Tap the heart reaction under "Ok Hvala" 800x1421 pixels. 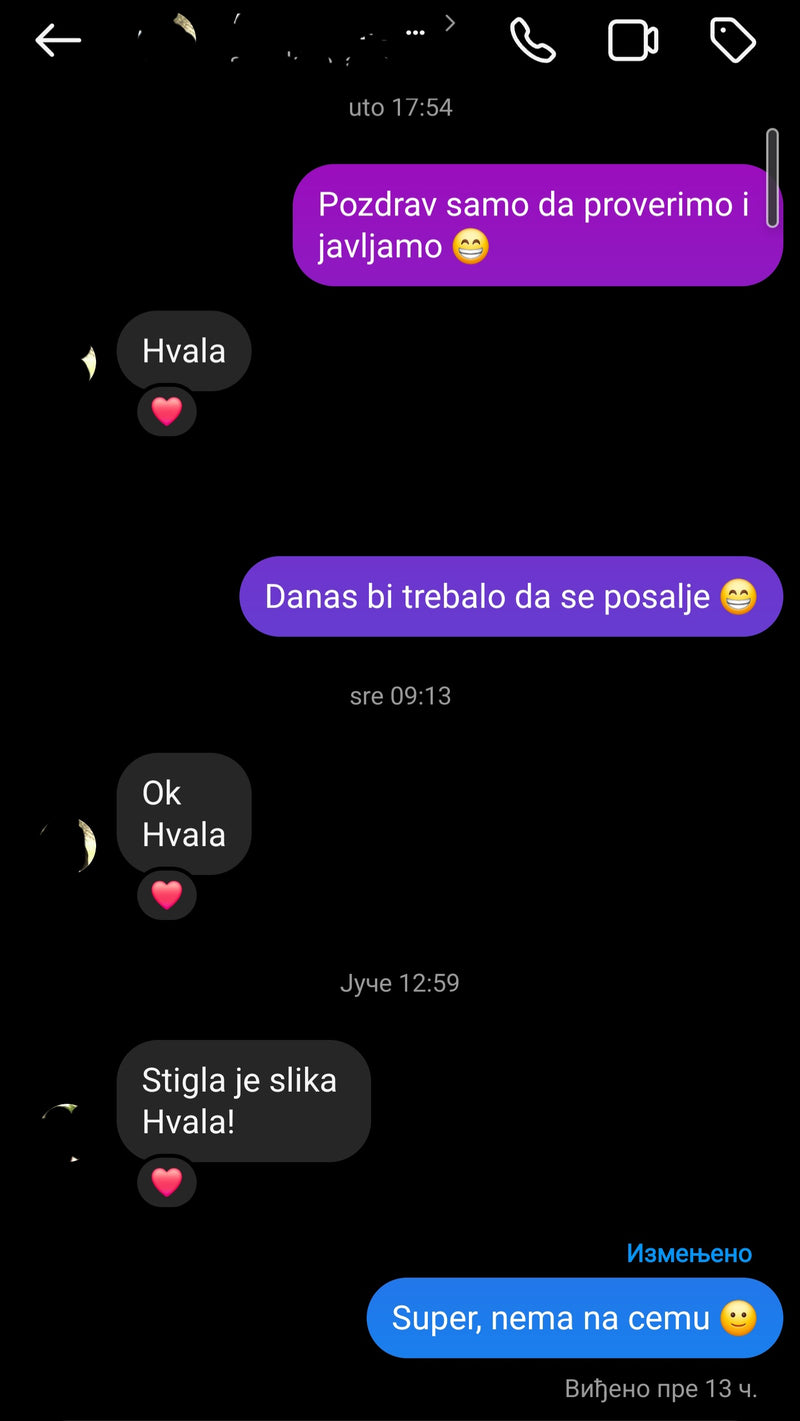(166, 894)
